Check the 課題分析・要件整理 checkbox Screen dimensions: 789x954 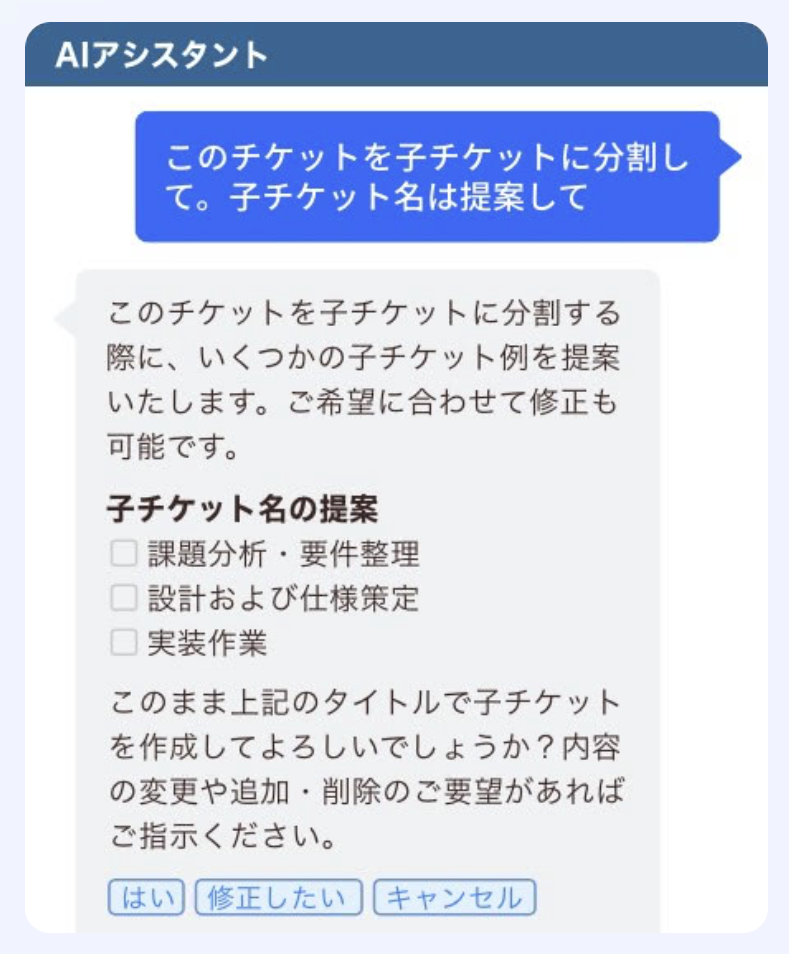[123, 553]
